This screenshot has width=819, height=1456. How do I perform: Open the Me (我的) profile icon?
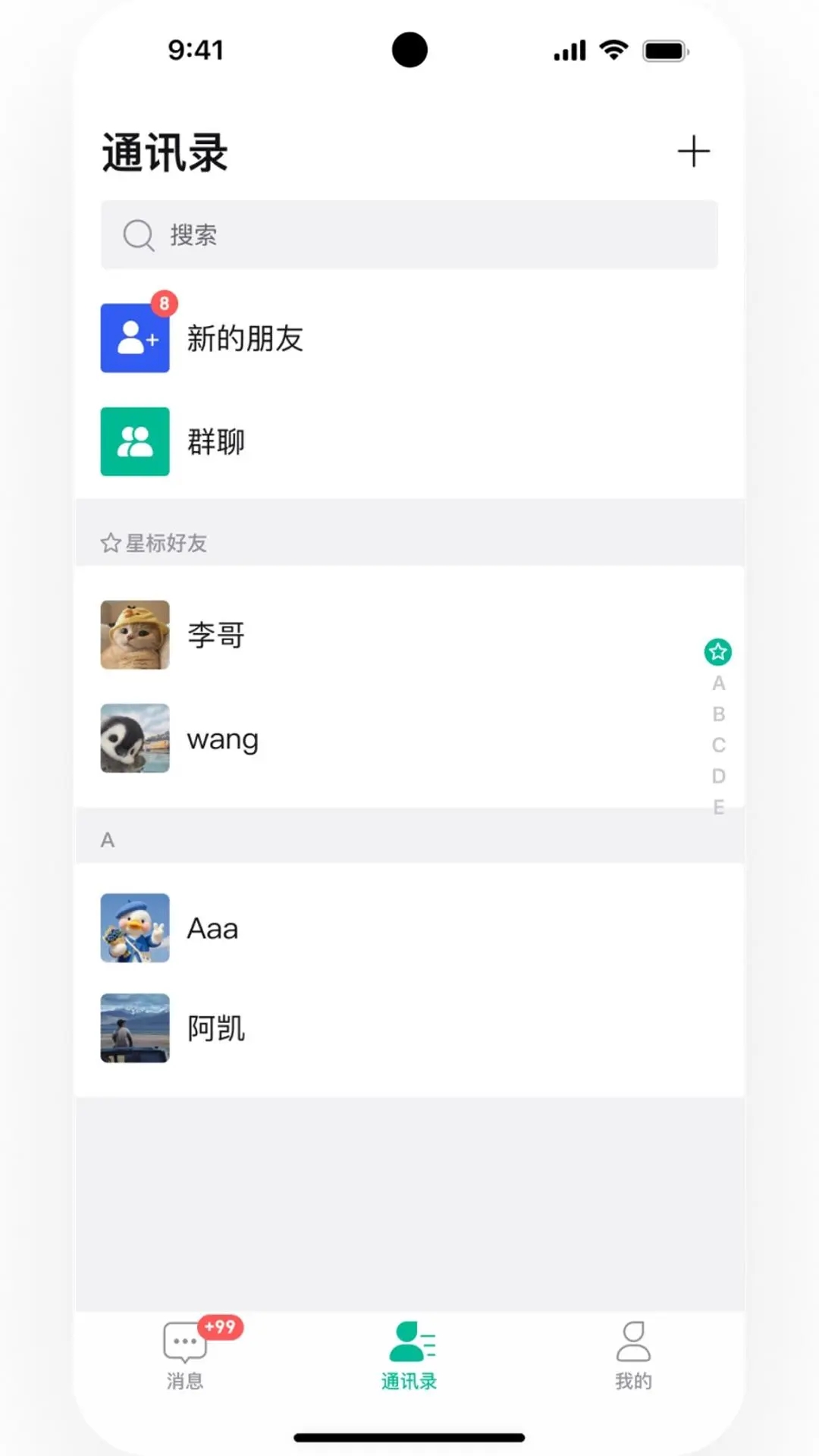(633, 1341)
